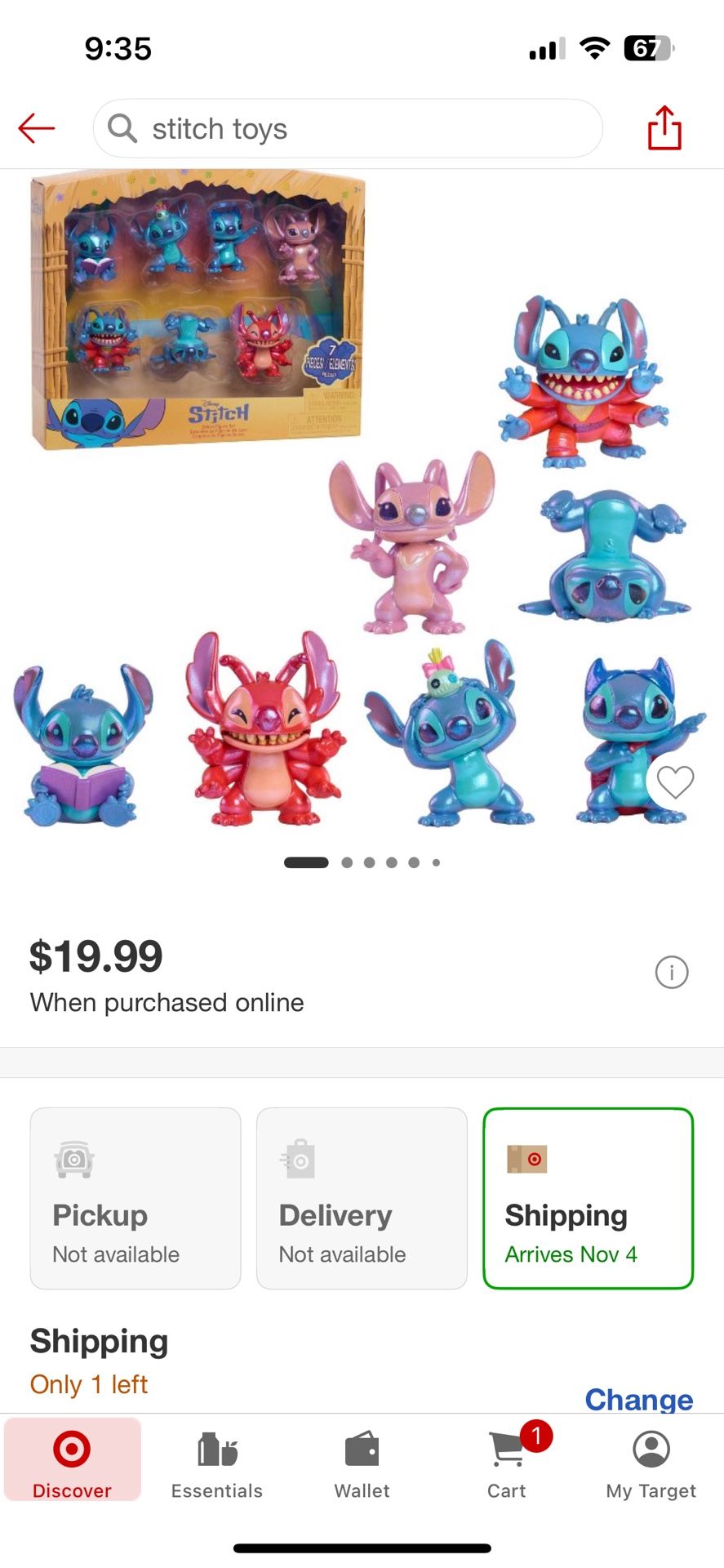The height and width of the screenshot is (1568, 724).
Task: Tap the image carousel page indicator
Action: [x=362, y=862]
